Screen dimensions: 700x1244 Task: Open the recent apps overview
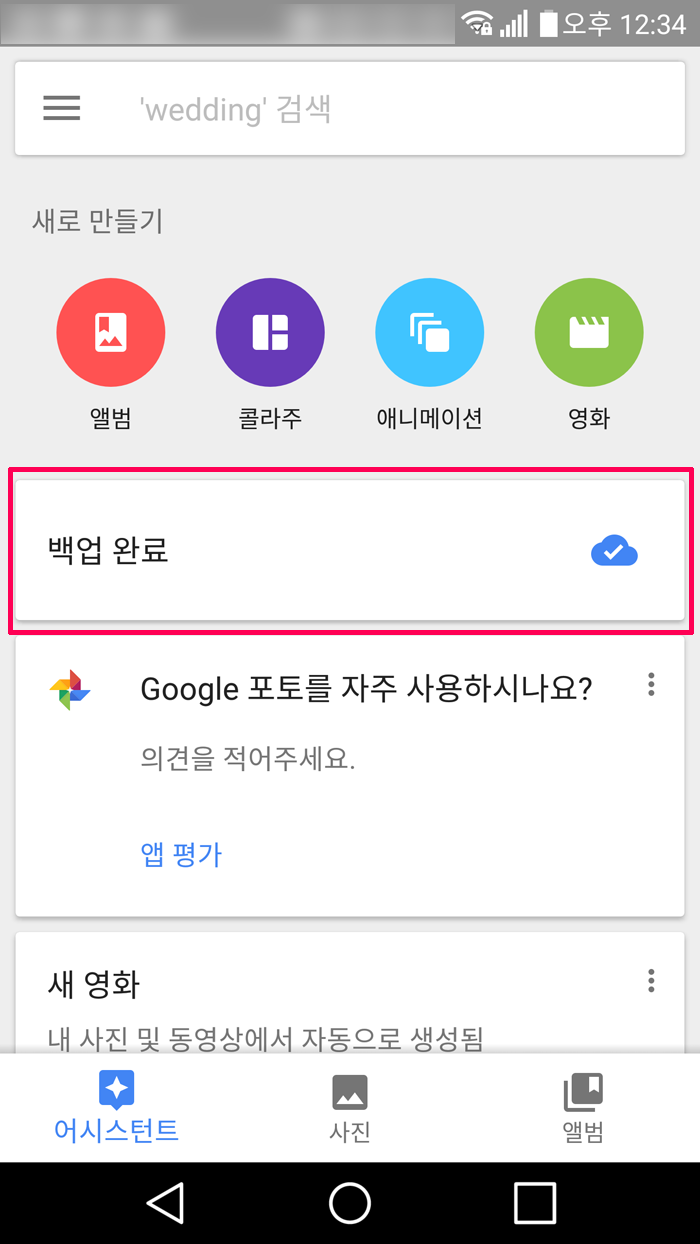[535, 1203]
